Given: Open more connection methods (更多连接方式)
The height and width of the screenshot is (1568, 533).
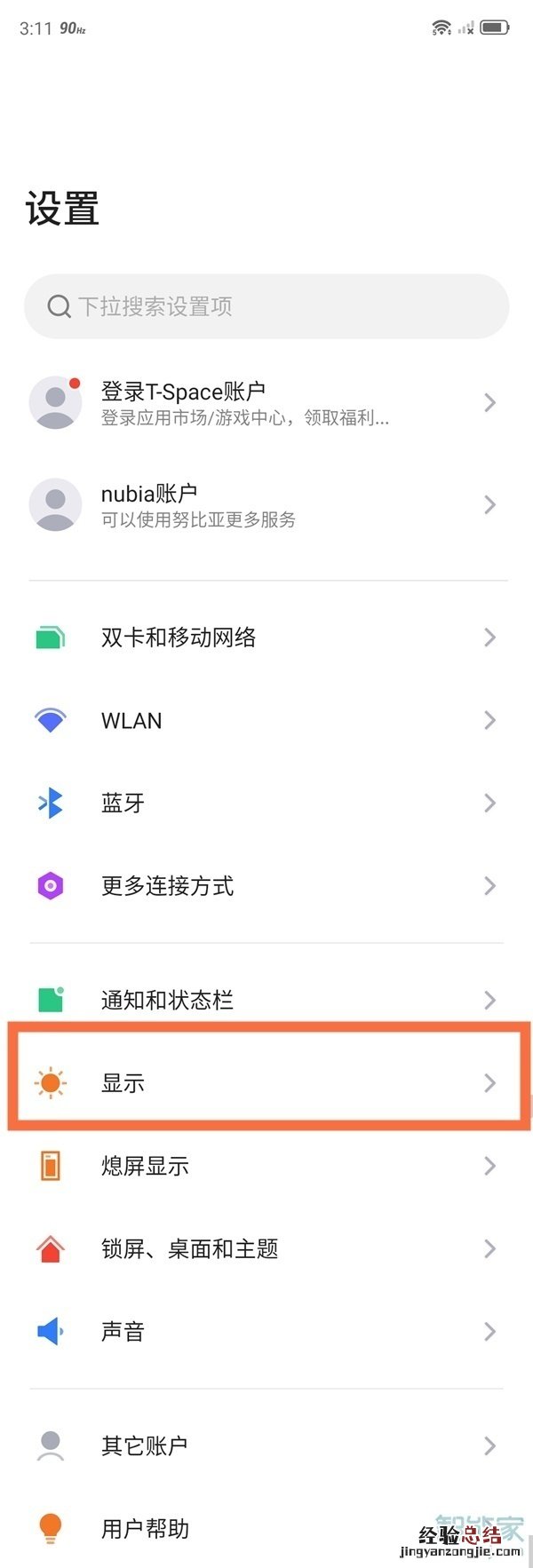Looking at the screenshot, I should coord(266,886).
